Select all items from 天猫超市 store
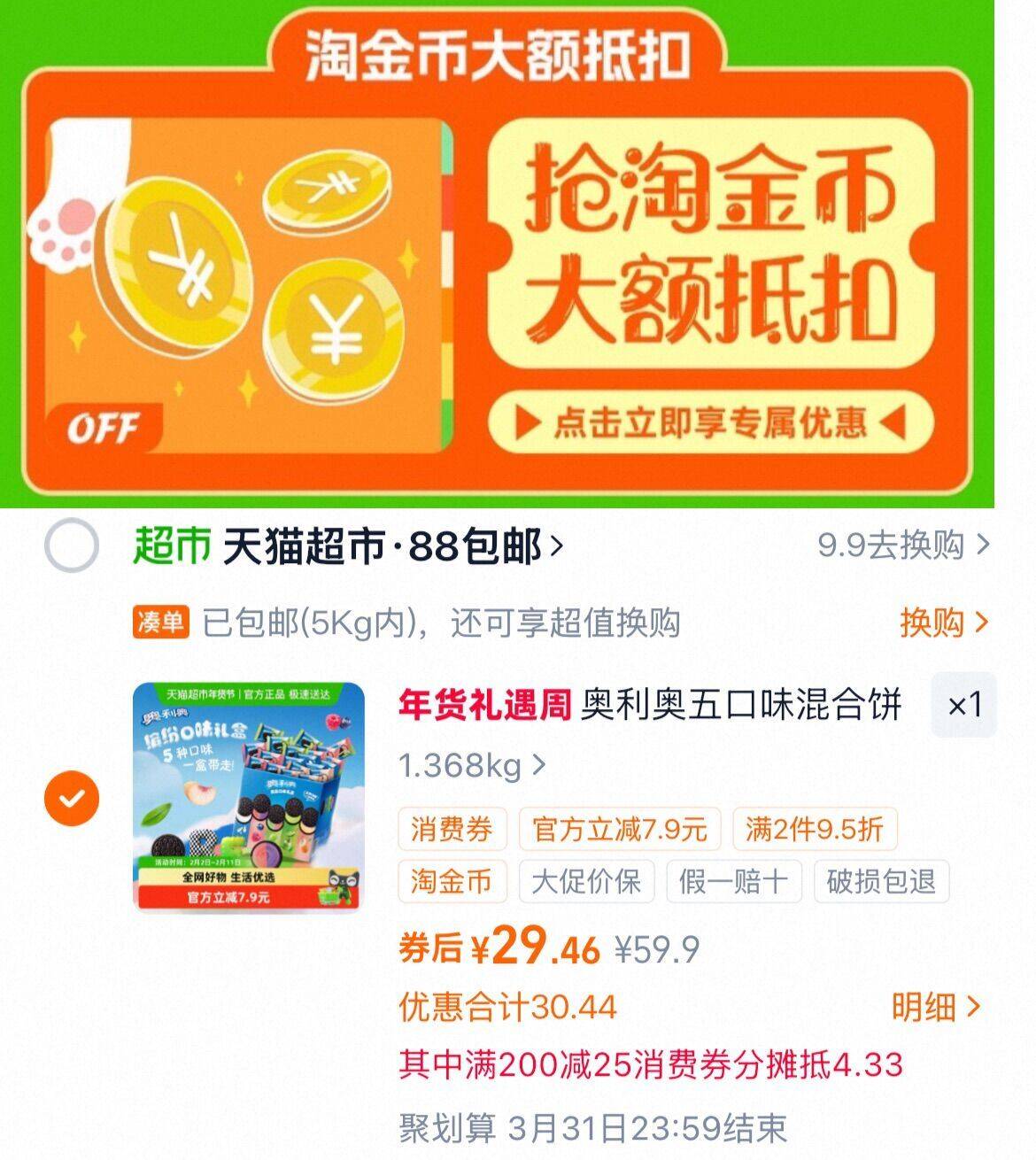The width and height of the screenshot is (1036, 1160). coord(72,545)
